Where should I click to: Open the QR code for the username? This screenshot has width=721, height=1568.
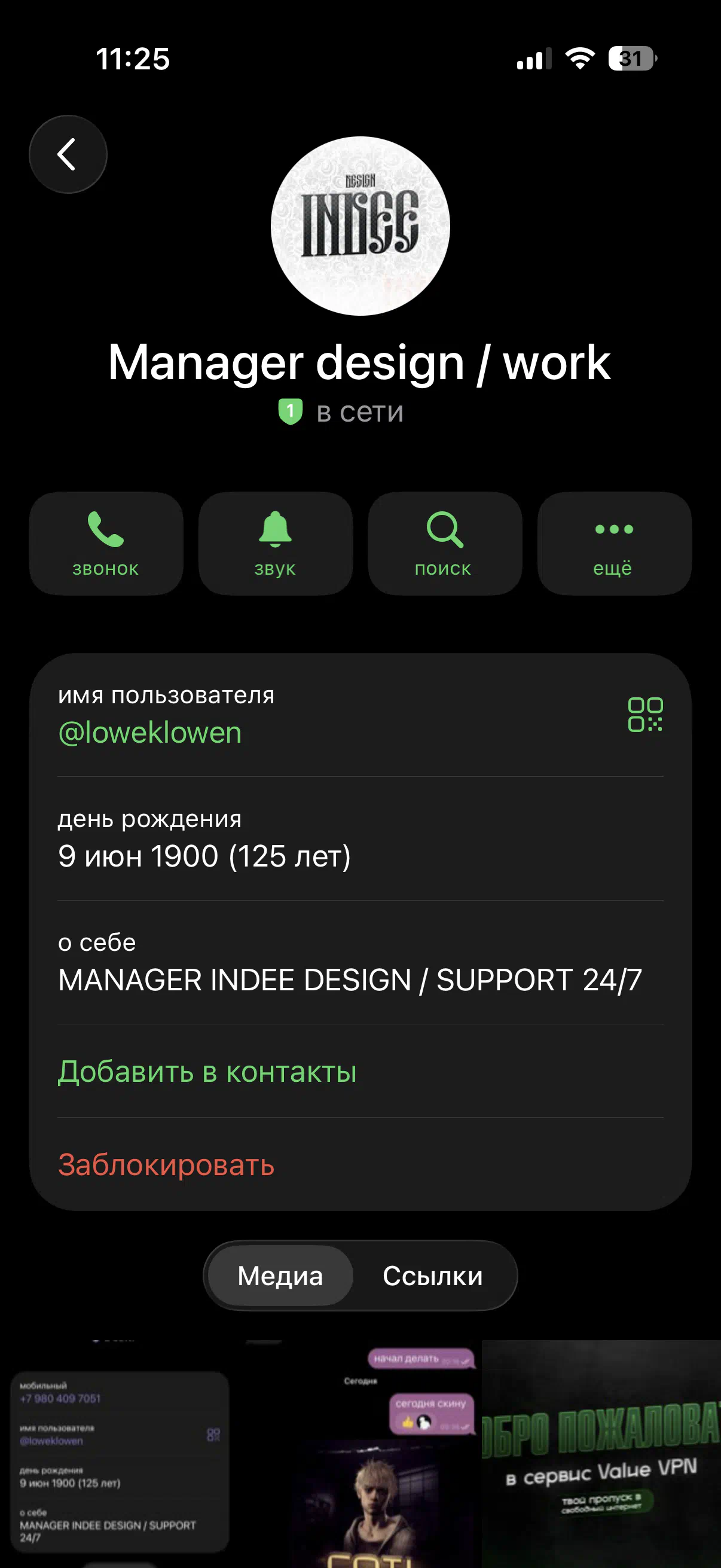point(645,714)
